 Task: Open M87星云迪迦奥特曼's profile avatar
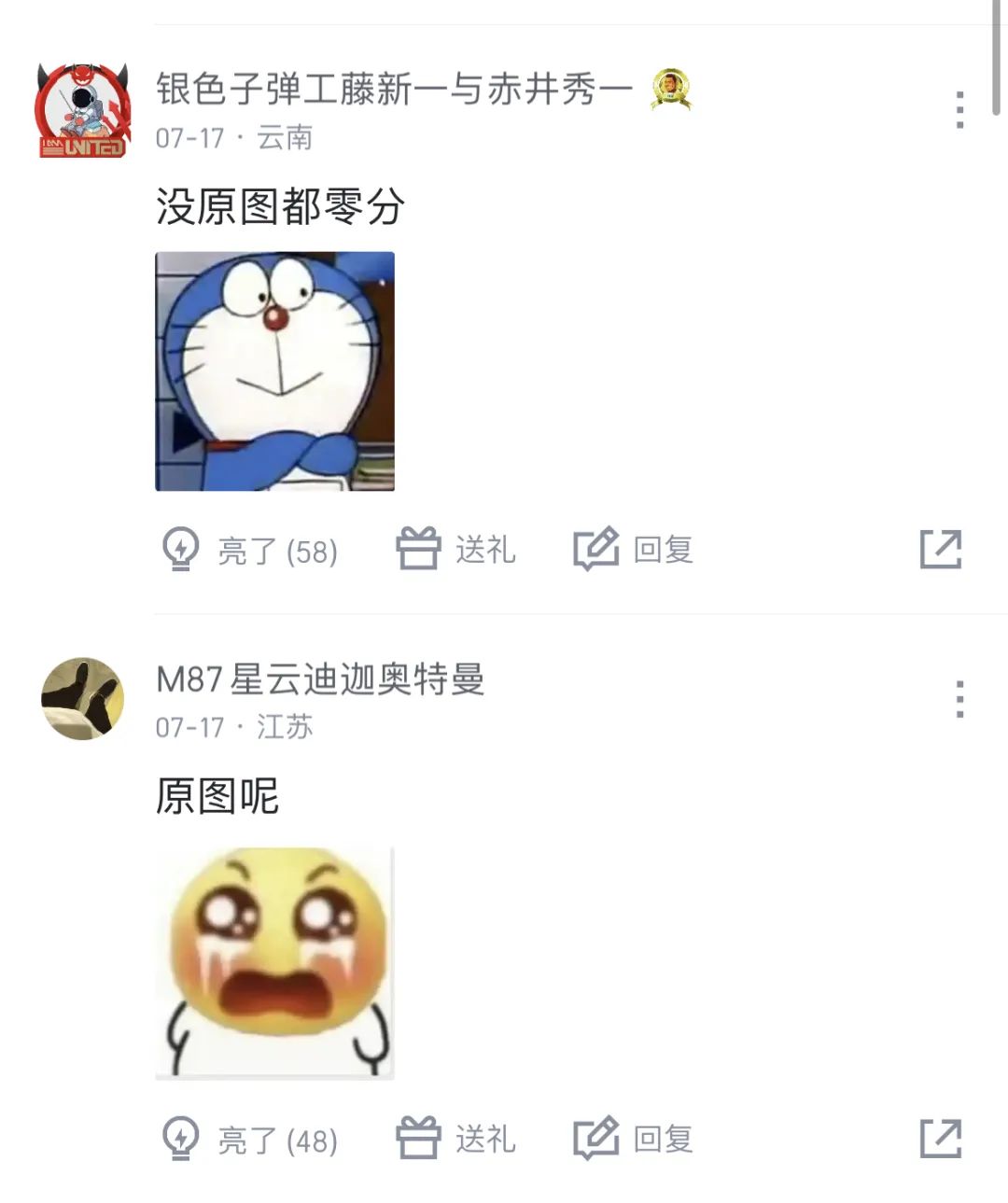[82, 698]
